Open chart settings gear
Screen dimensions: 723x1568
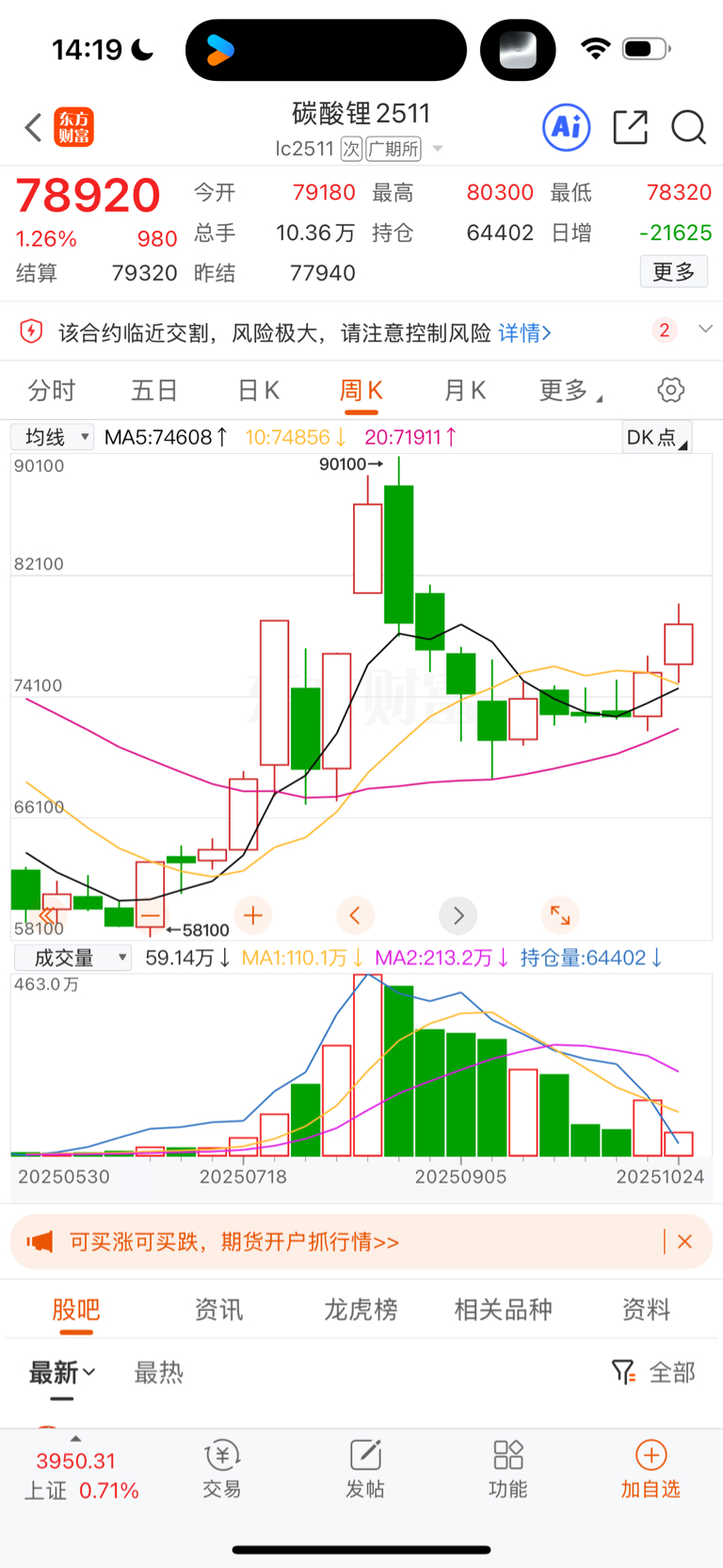(670, 390)
